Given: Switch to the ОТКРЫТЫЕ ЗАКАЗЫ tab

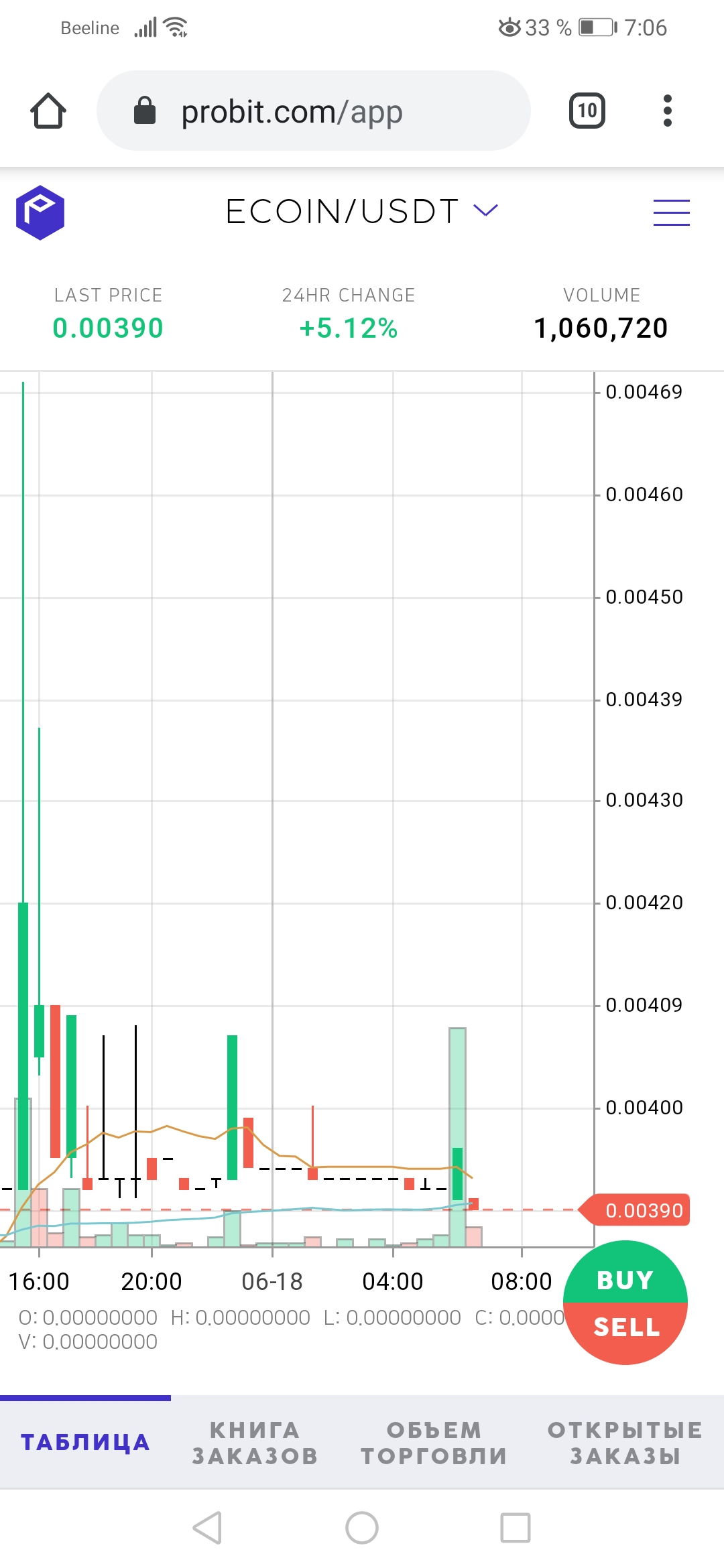Looking at the screenshot, I should tap(625, 1442).
